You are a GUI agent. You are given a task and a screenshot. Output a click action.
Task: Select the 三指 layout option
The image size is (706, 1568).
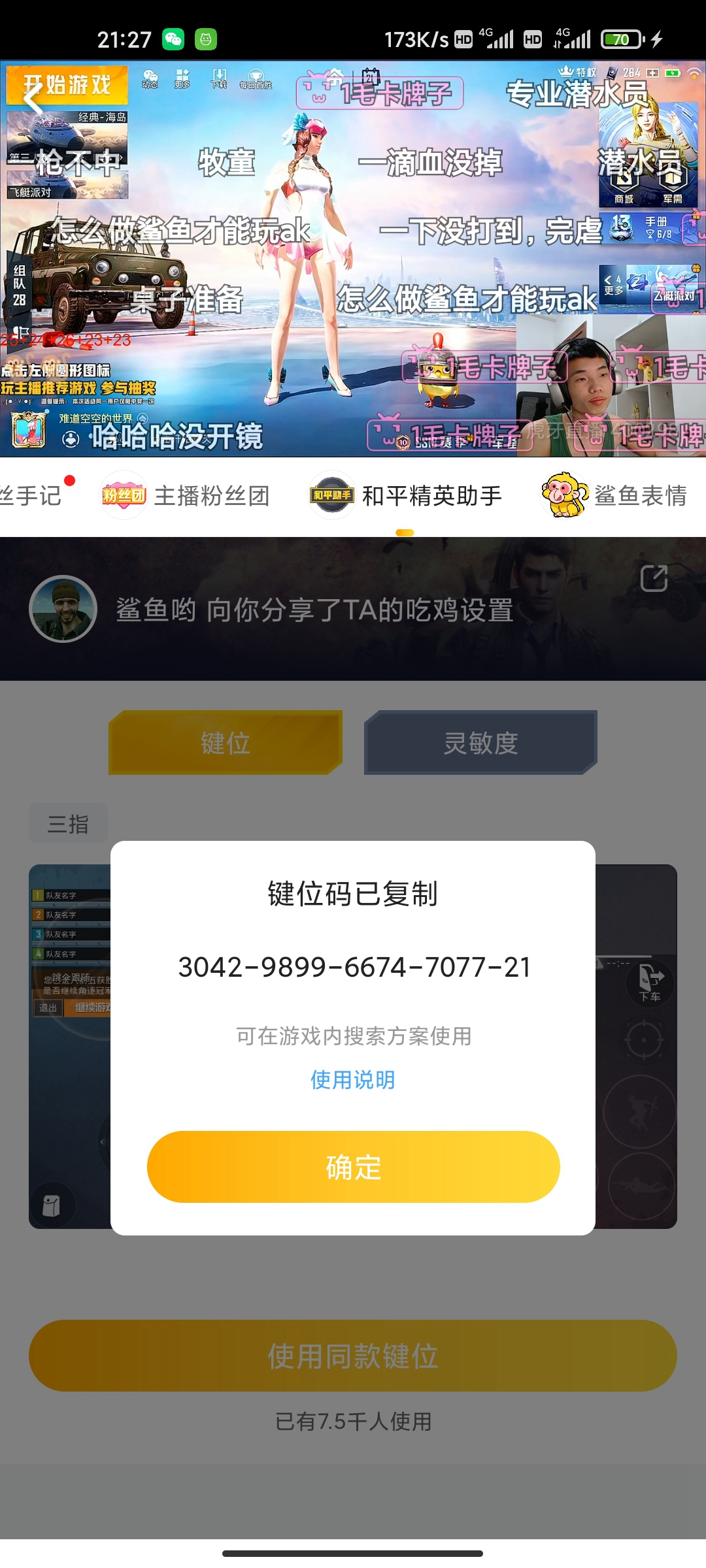click(68, 823)
